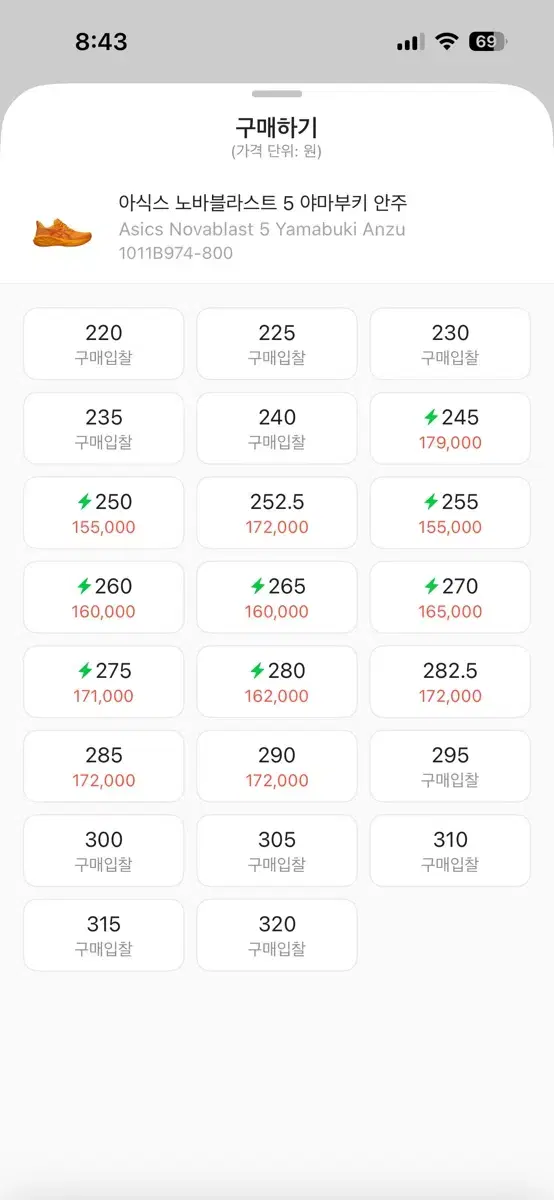
Task: Select size 260 for 160,000
Action: [x=104, y=597]
